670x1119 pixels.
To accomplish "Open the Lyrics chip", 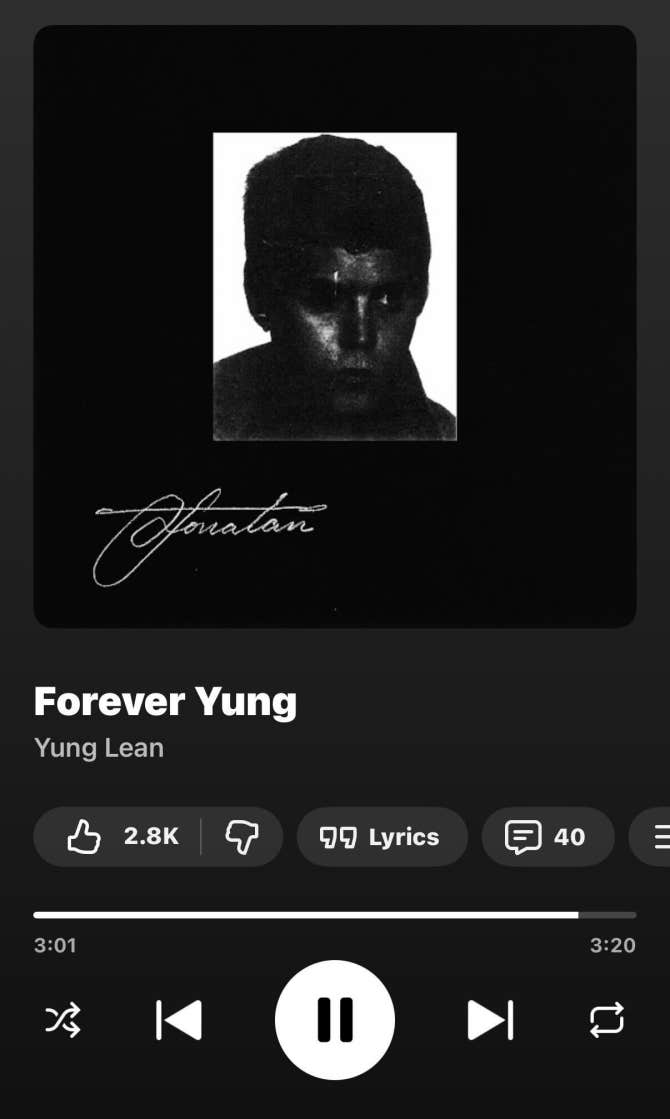I will click(x=381, y=837).
